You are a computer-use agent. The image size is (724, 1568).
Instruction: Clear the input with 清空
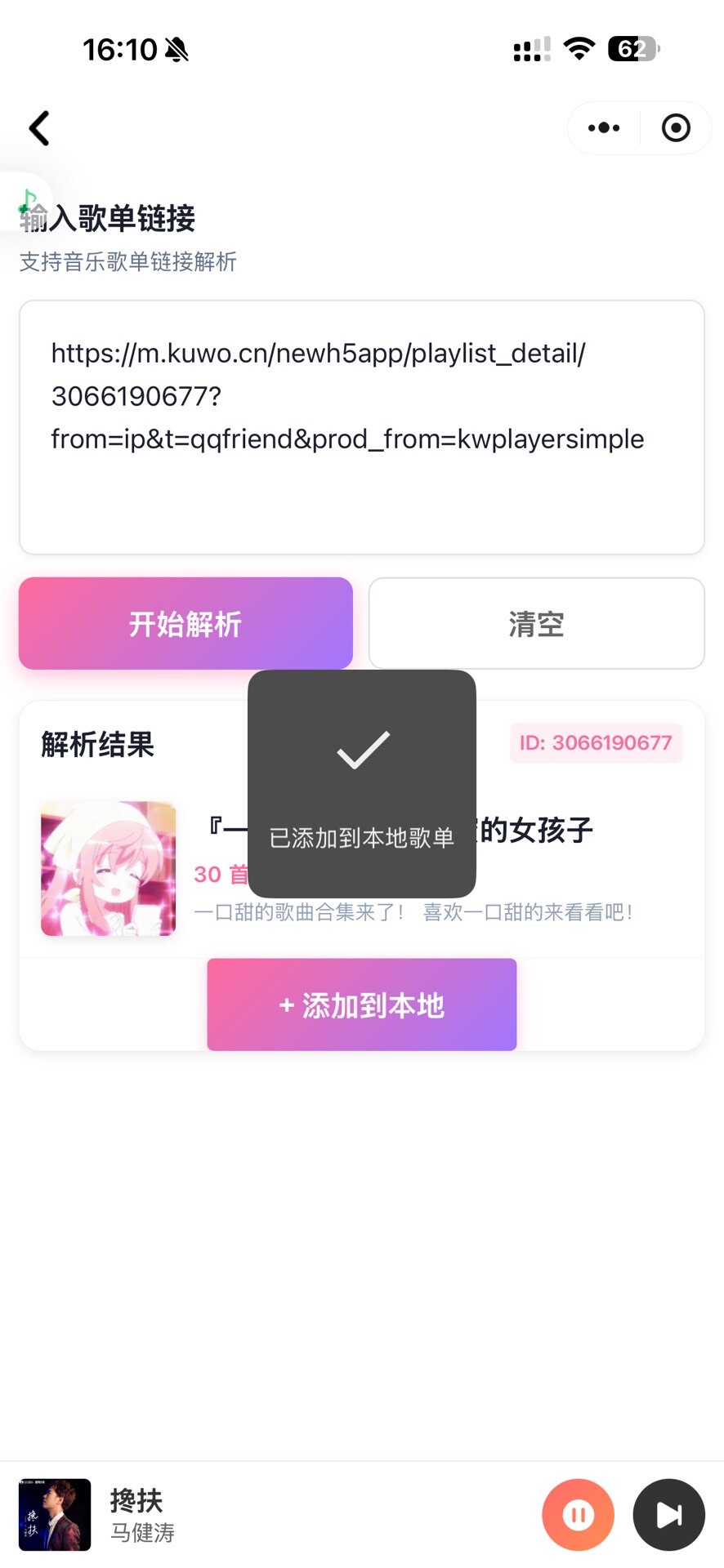pyautogui.click(x=536, y=624)
